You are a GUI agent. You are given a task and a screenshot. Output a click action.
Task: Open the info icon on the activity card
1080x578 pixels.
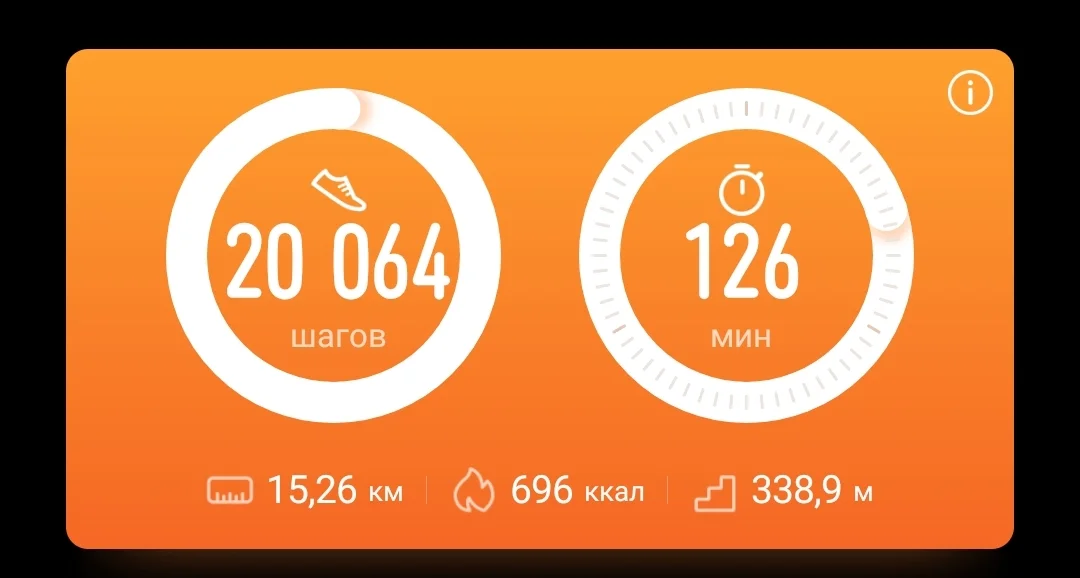(969, 94)
